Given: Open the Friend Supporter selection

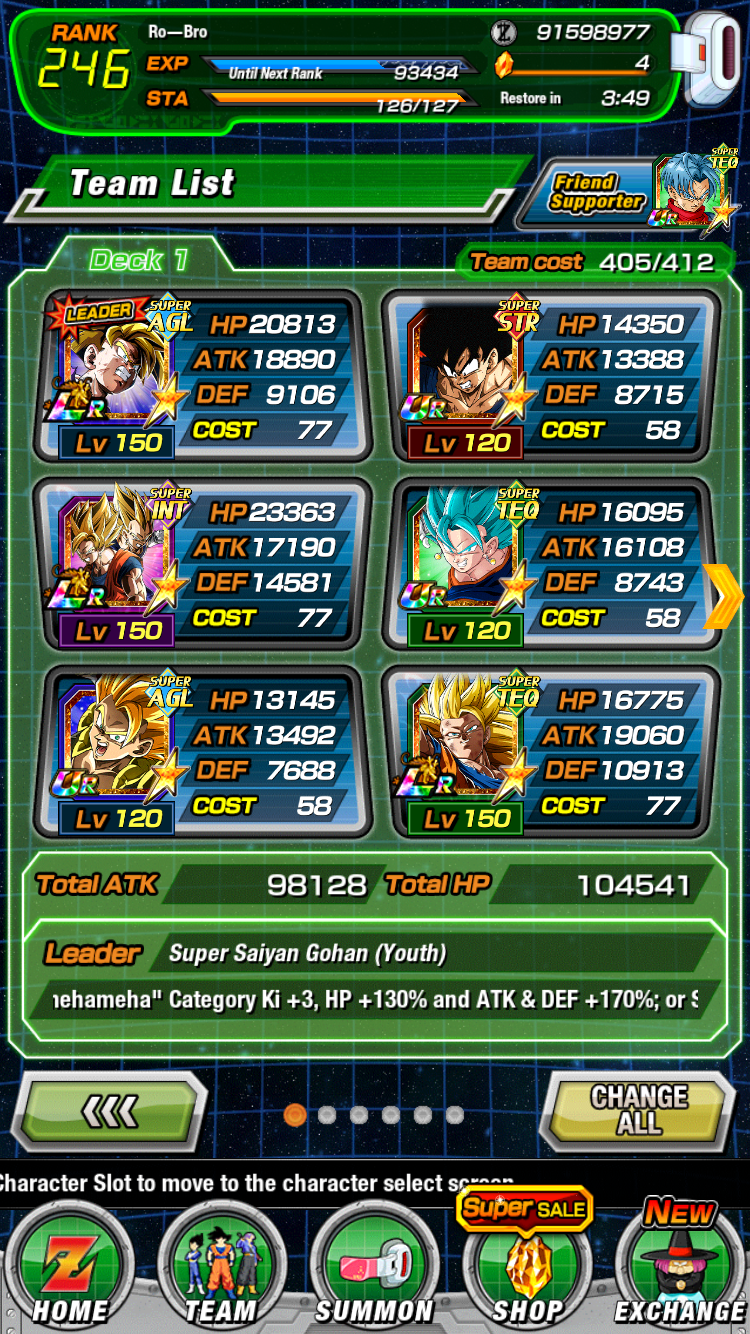Looking at the screenshot, I should pos(640,191).
